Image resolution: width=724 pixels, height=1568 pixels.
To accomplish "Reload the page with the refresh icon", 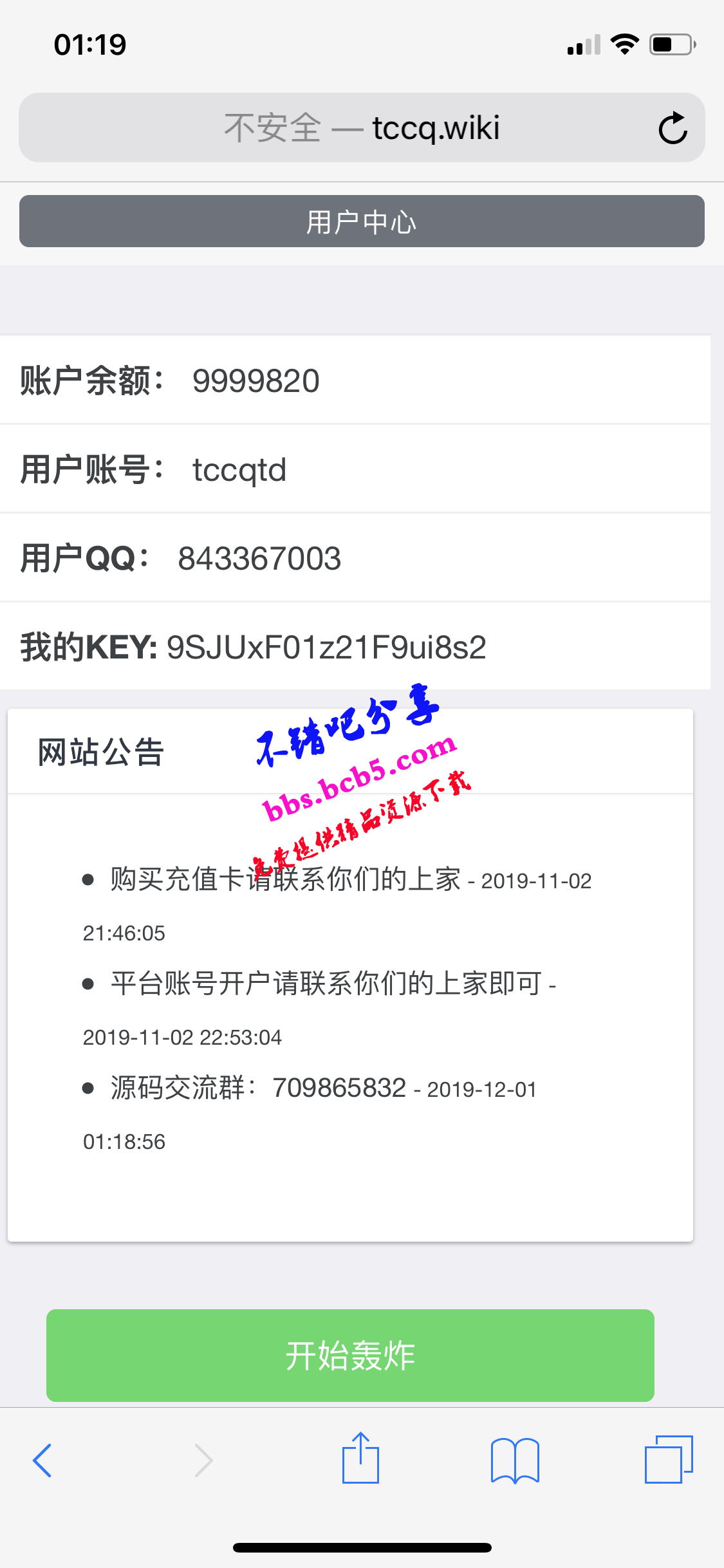I will pos(673,127).
